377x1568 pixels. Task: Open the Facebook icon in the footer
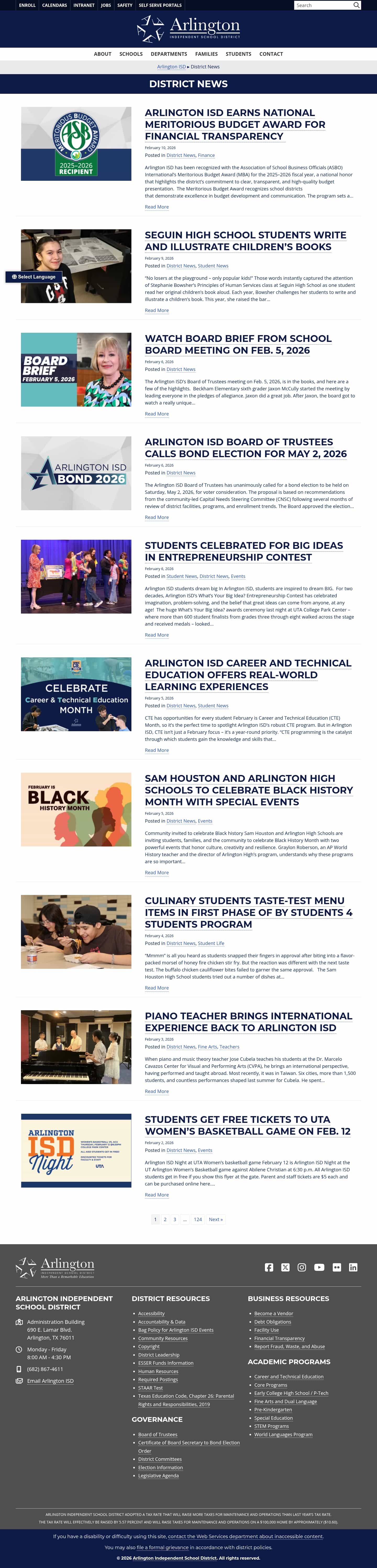click(269, 1267)
